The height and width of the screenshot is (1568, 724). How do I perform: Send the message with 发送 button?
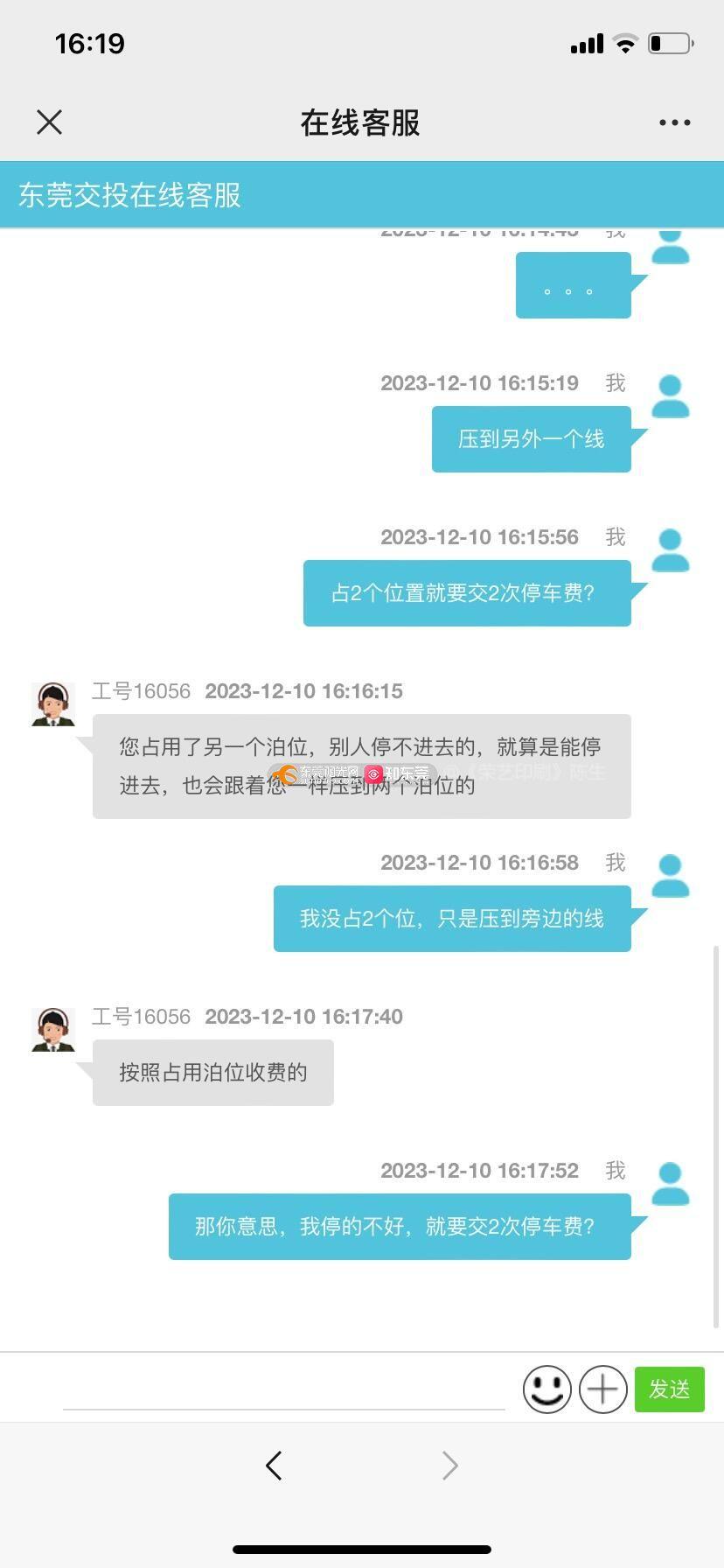click(669, 1389)
